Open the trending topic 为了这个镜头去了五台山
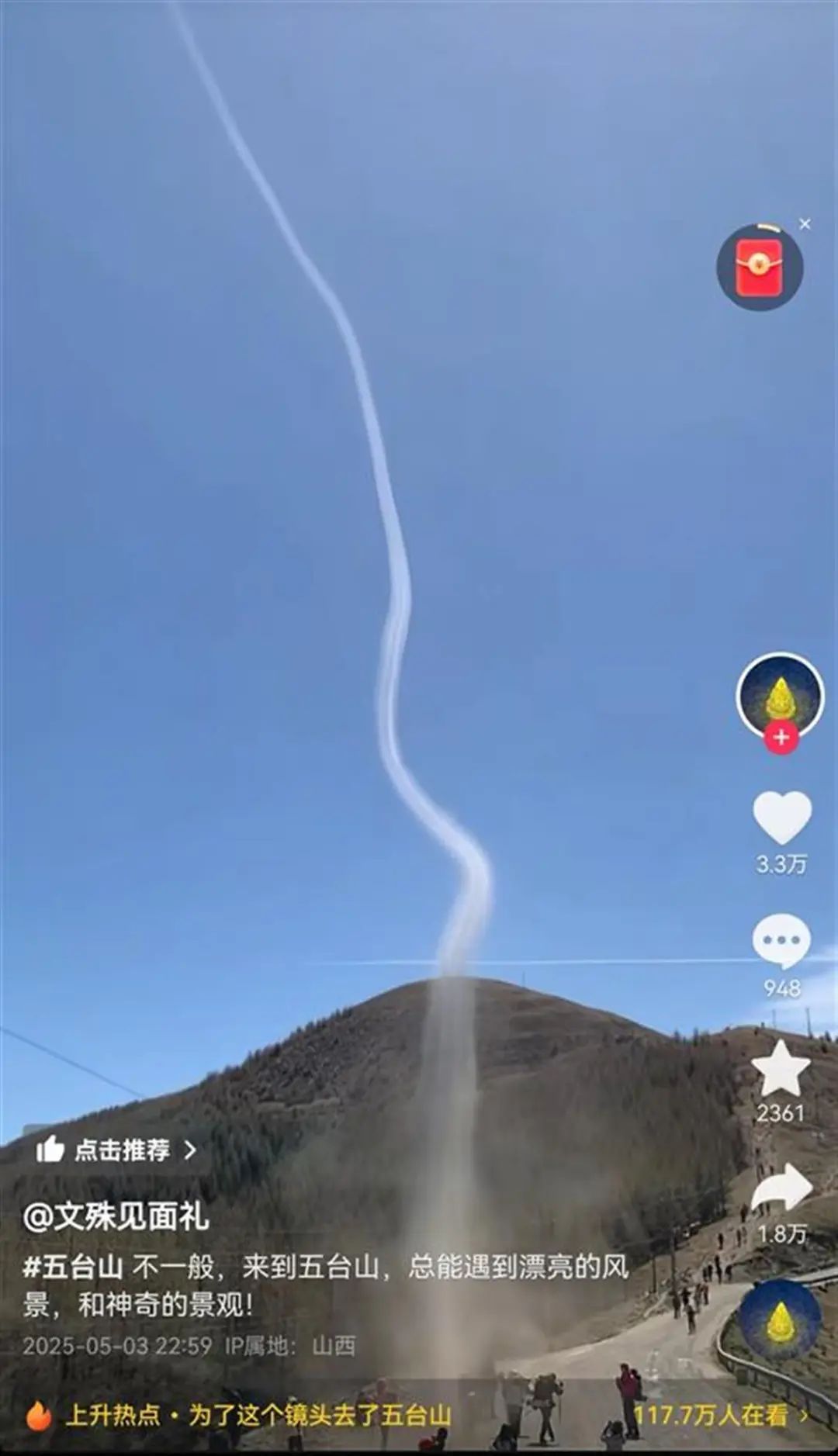Image resolution: width=838 pixels, height=1456 pixels. click(320, 1415)
